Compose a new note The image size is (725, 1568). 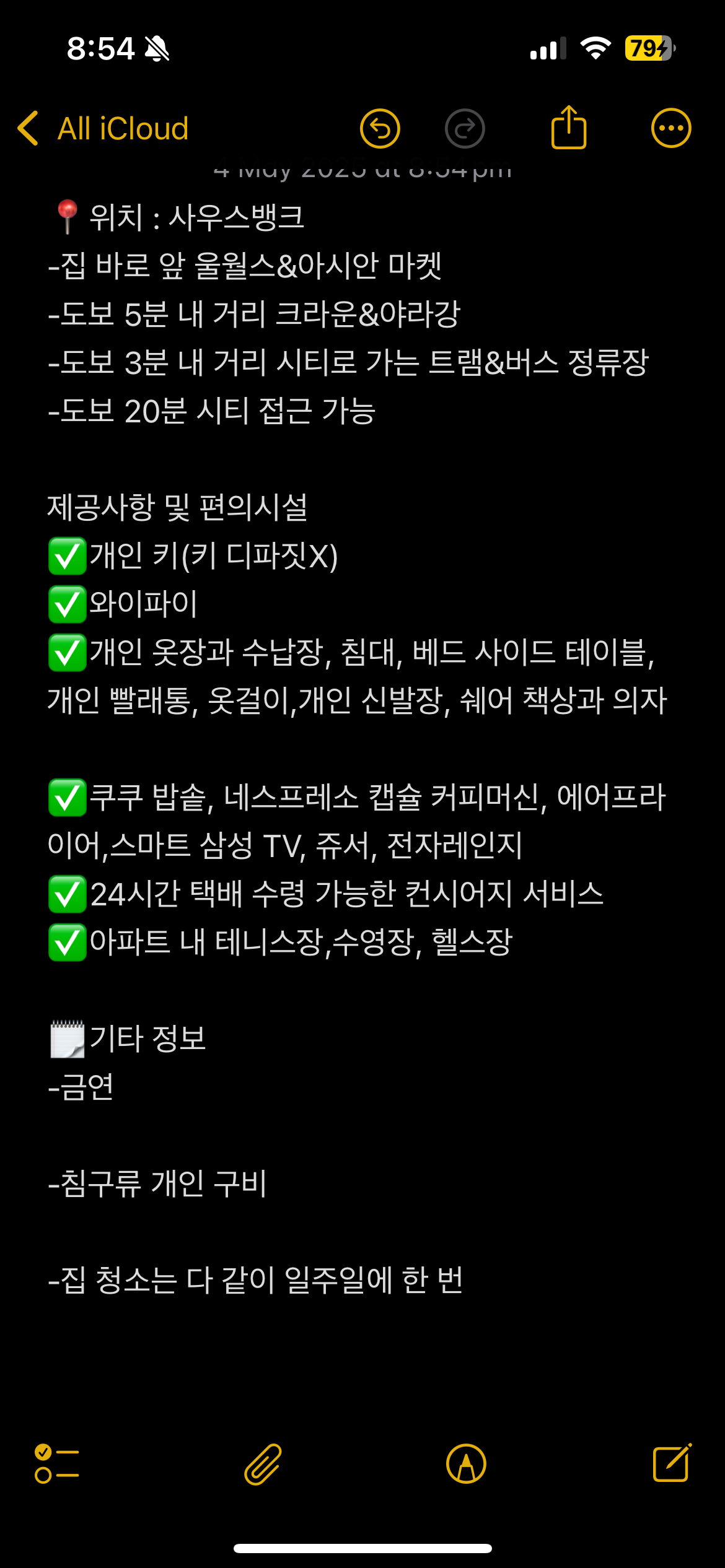(x=672, y=1463)
